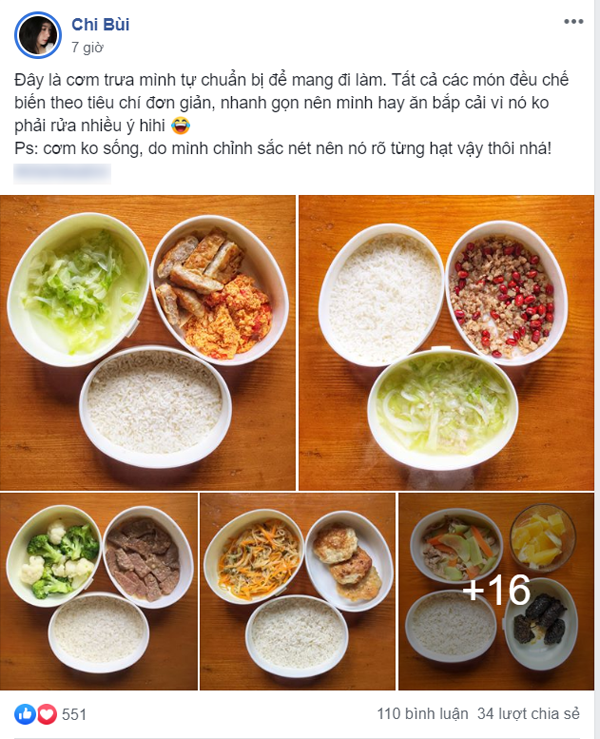Open photo with carrot noodles and fried patties
The width and height of the screenshot is (600, 739).
(296, 591)
